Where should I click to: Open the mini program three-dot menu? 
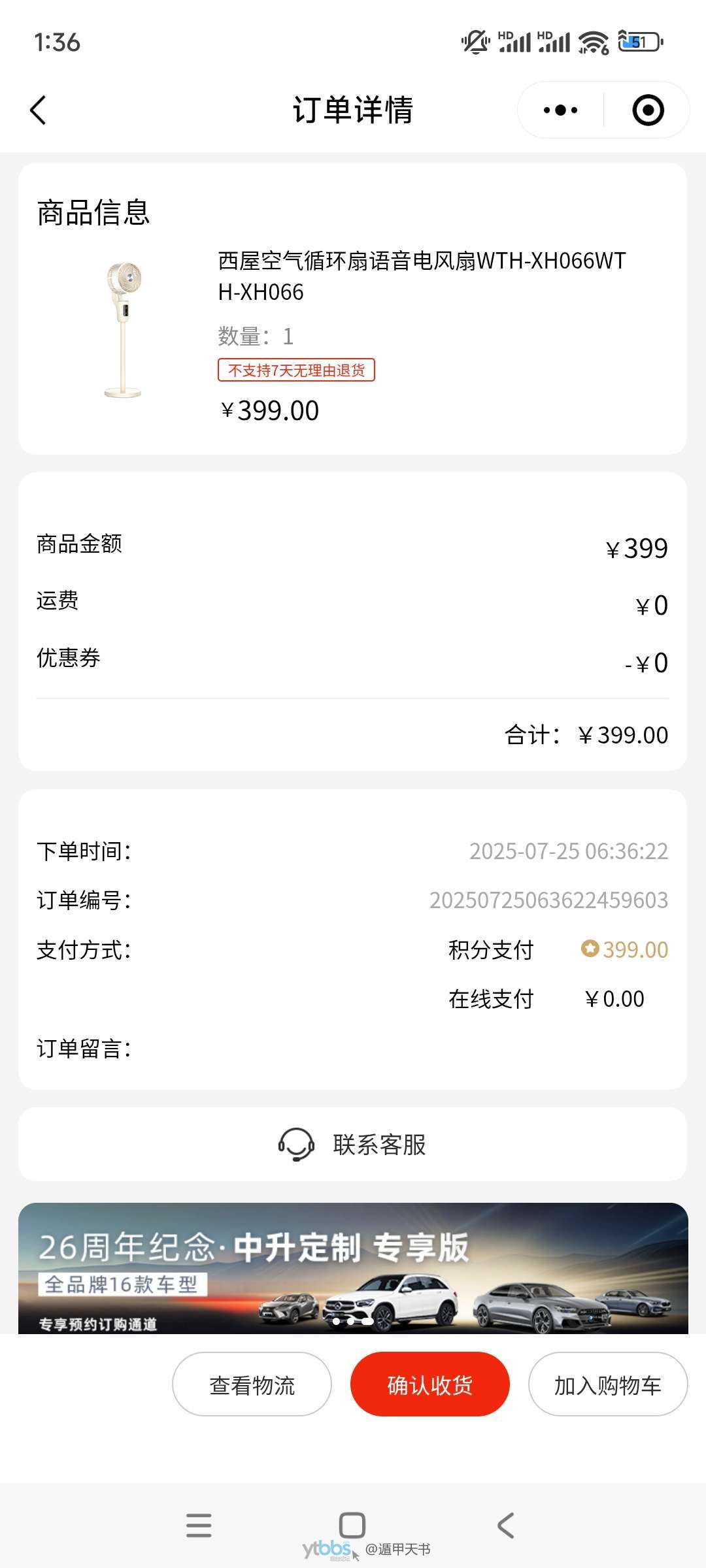(560, 110)
